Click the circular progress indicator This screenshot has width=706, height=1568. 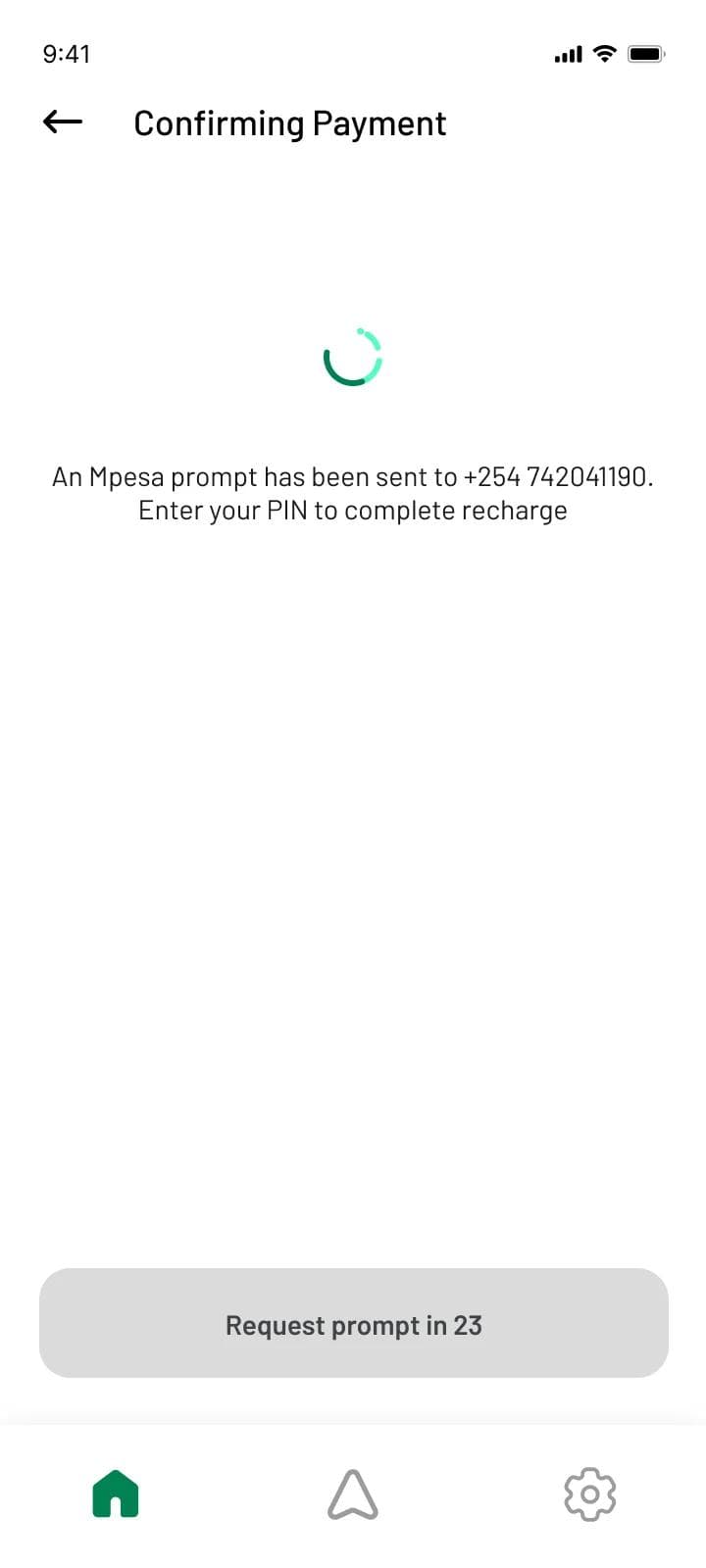coord(353,356)
